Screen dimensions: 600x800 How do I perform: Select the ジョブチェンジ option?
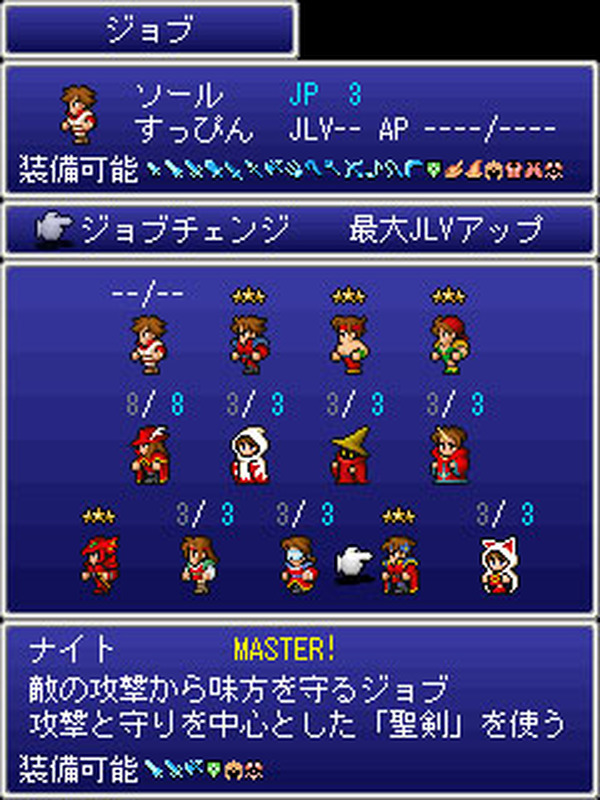185,230
